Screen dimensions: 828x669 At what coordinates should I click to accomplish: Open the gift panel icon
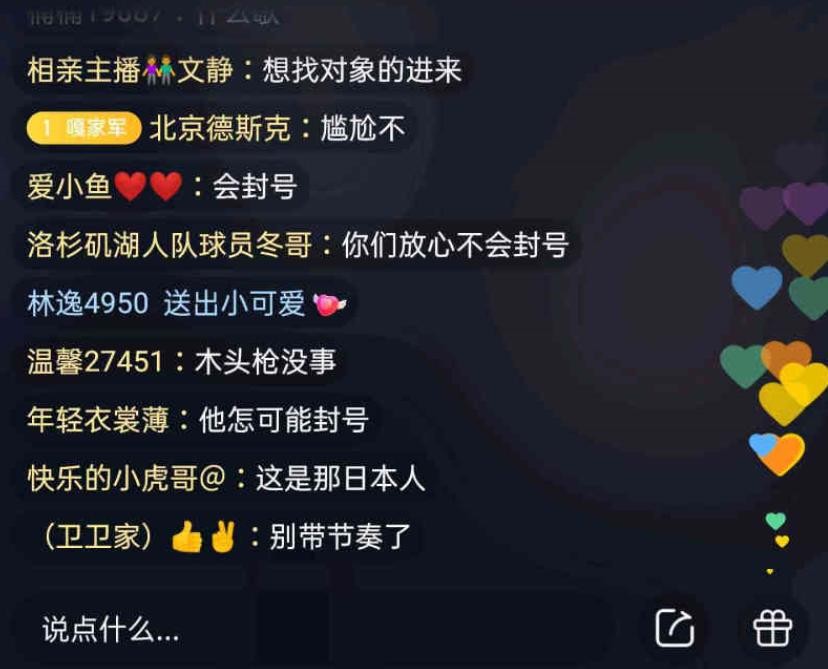(772, 628)
